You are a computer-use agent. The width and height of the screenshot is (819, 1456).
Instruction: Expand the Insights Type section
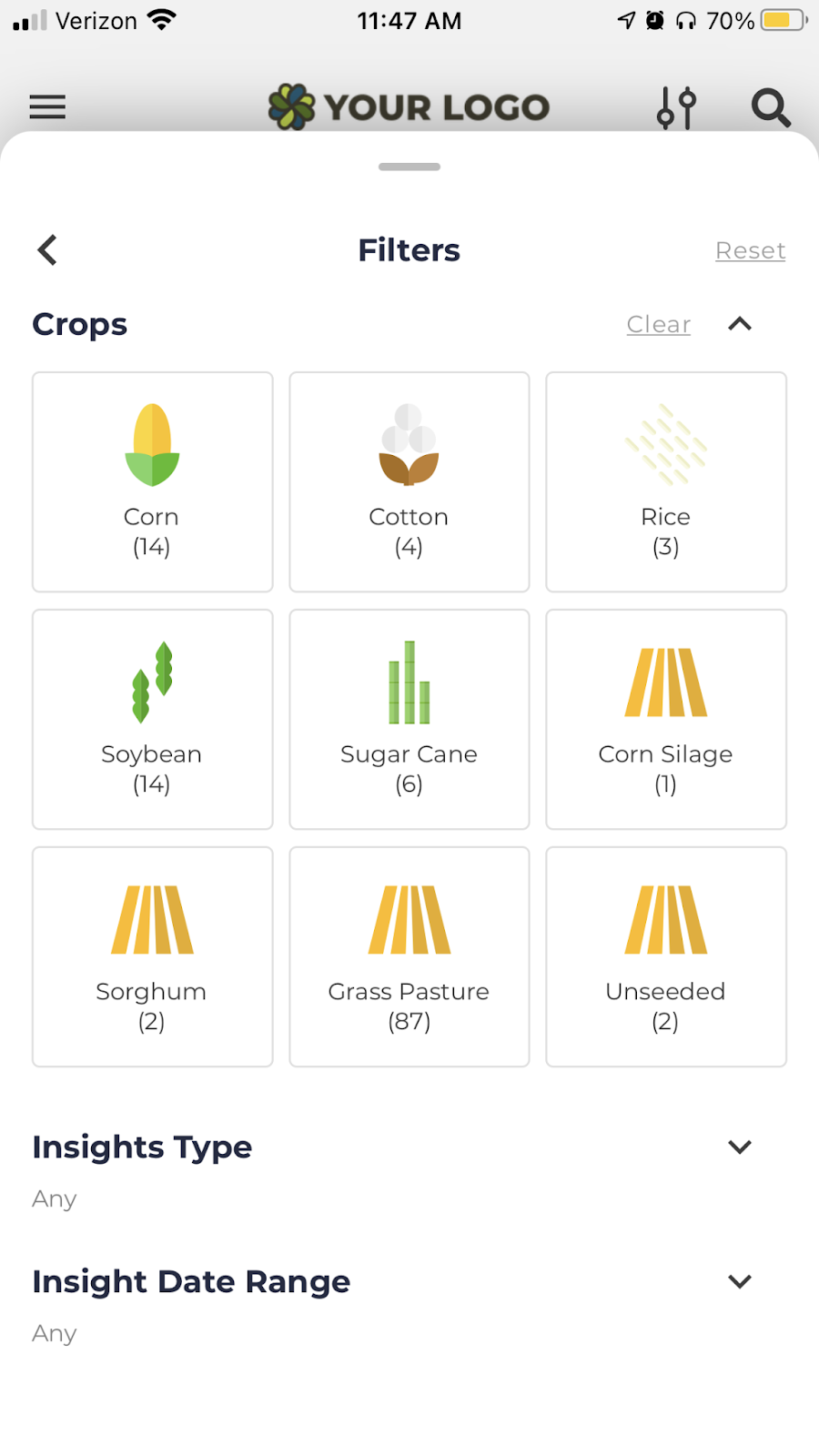tap(740, 1147)
